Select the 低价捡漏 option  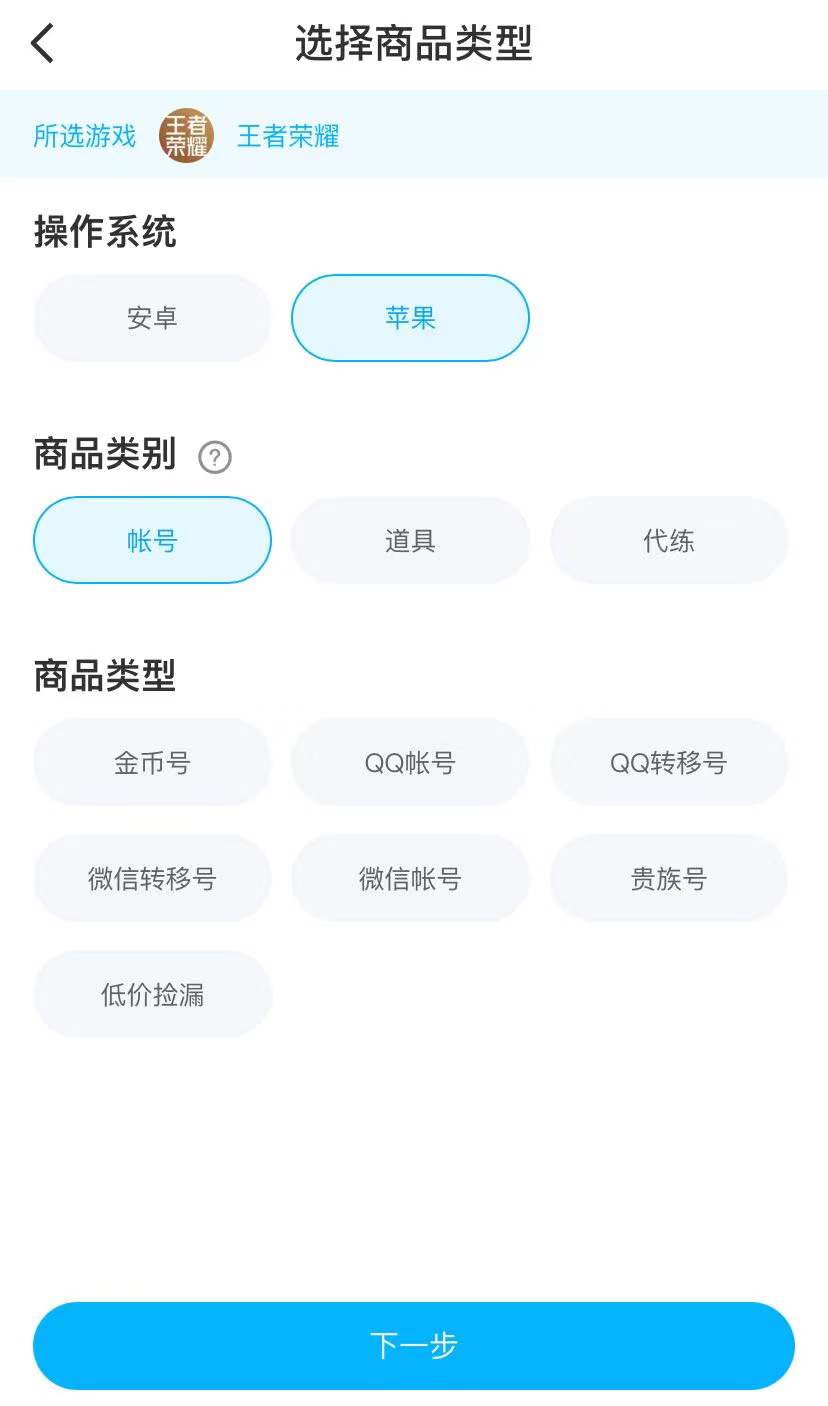click(x=152, y=995)
